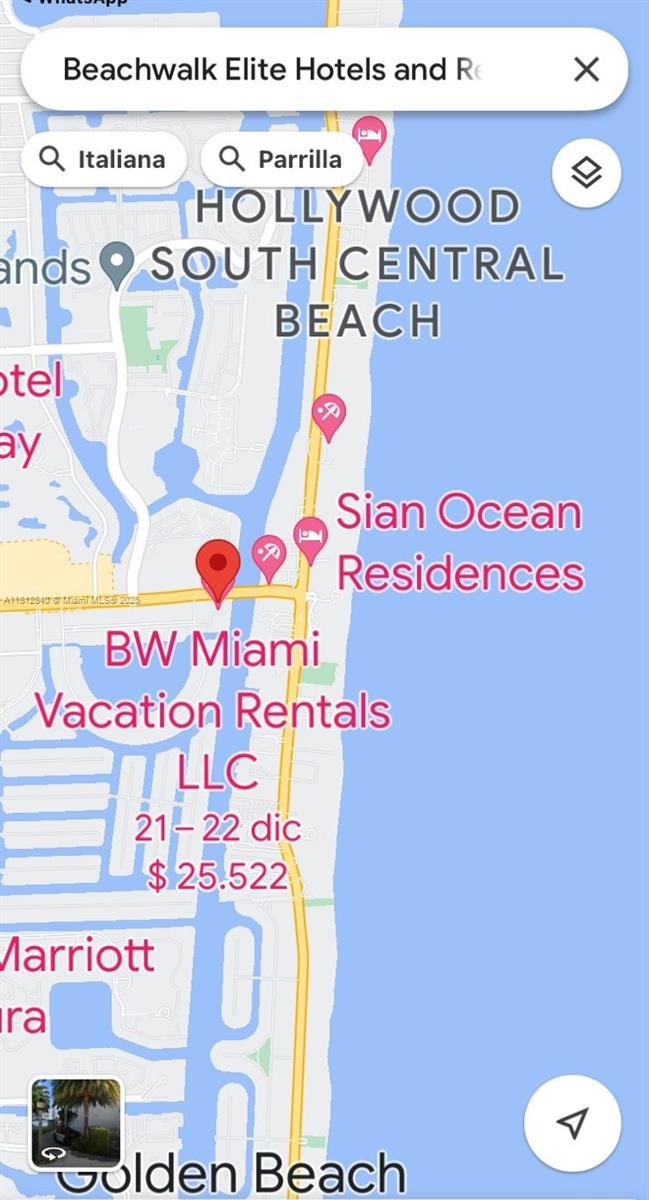Tap the Sian Ocean Residences hotel pin
649x1200 pixels.
[x=311, y=537]
